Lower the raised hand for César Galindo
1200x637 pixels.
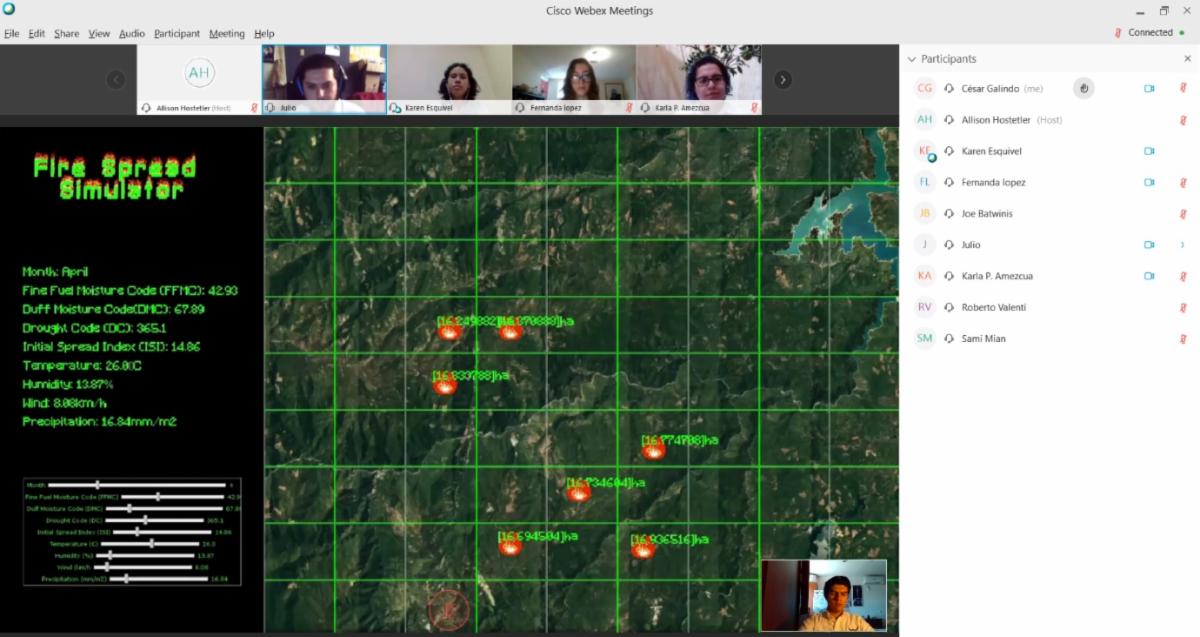point(1083,88)
